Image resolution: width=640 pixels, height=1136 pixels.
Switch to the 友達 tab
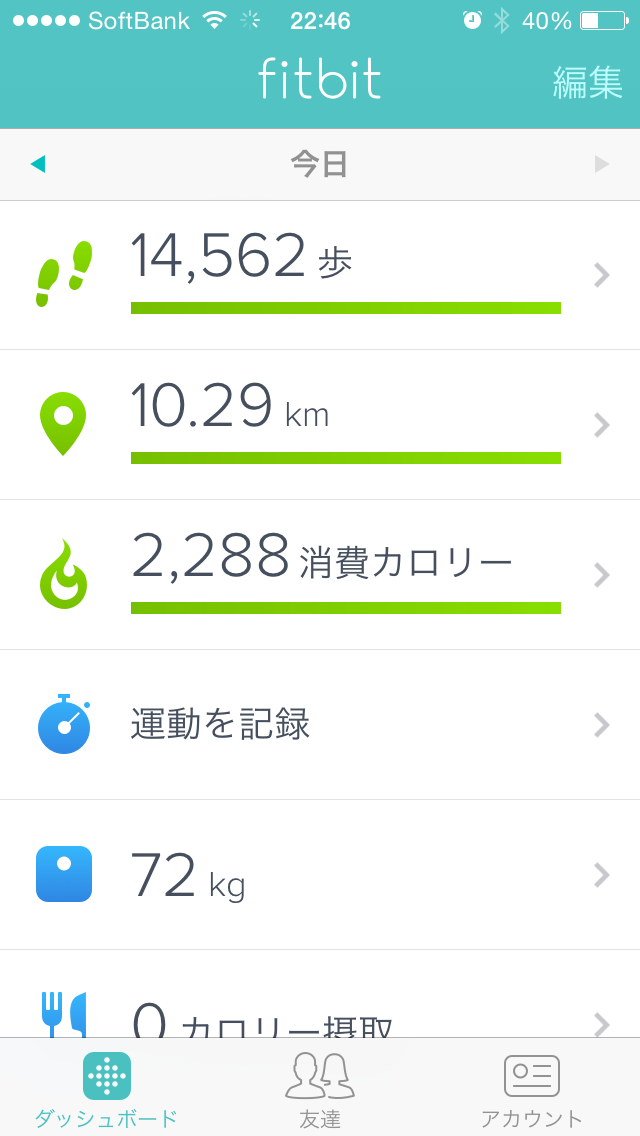[320, 1090]
